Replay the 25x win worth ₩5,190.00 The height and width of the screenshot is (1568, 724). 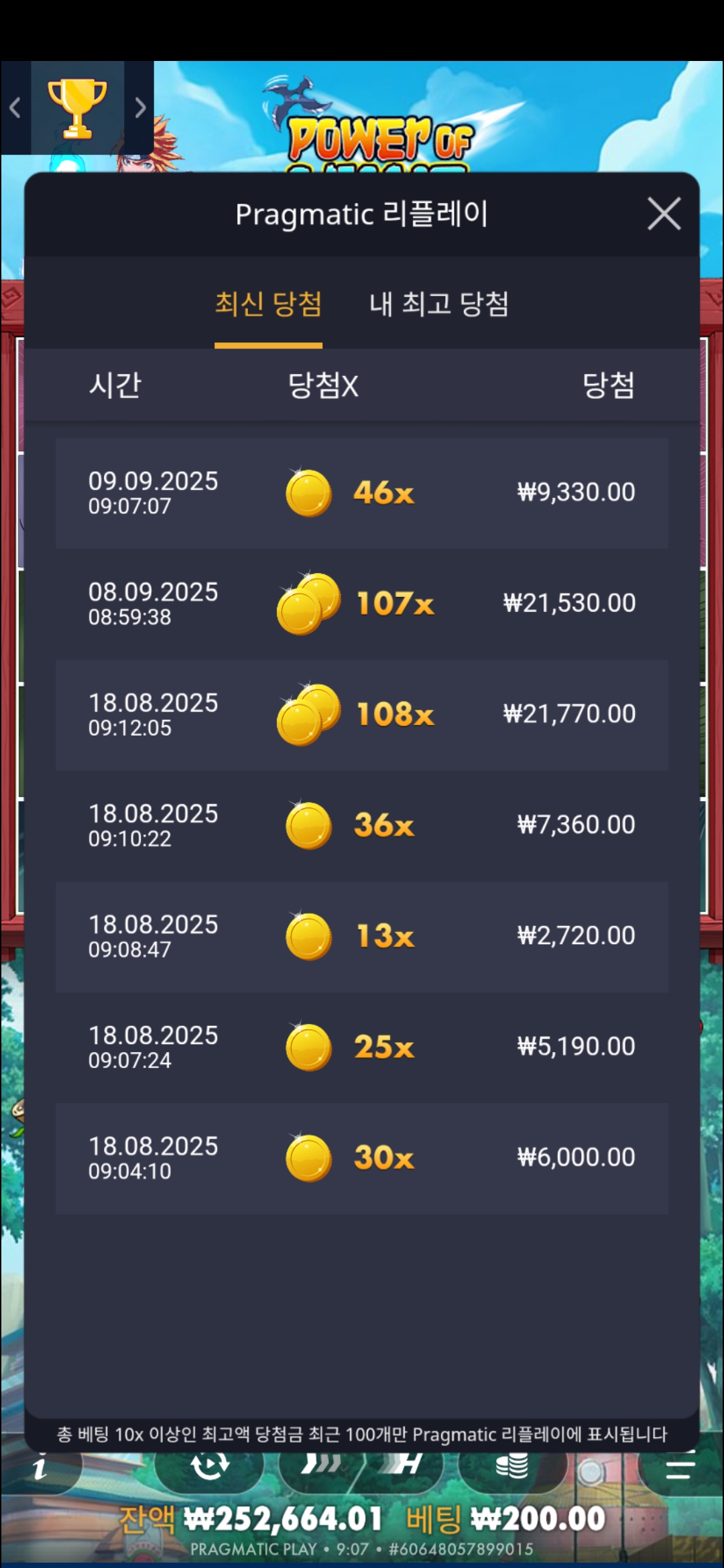point(361,1047)
